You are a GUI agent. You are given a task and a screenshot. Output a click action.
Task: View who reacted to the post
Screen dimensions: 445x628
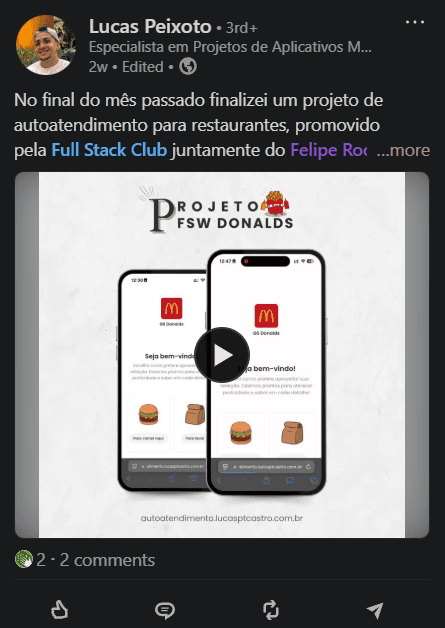click(30, 560)
